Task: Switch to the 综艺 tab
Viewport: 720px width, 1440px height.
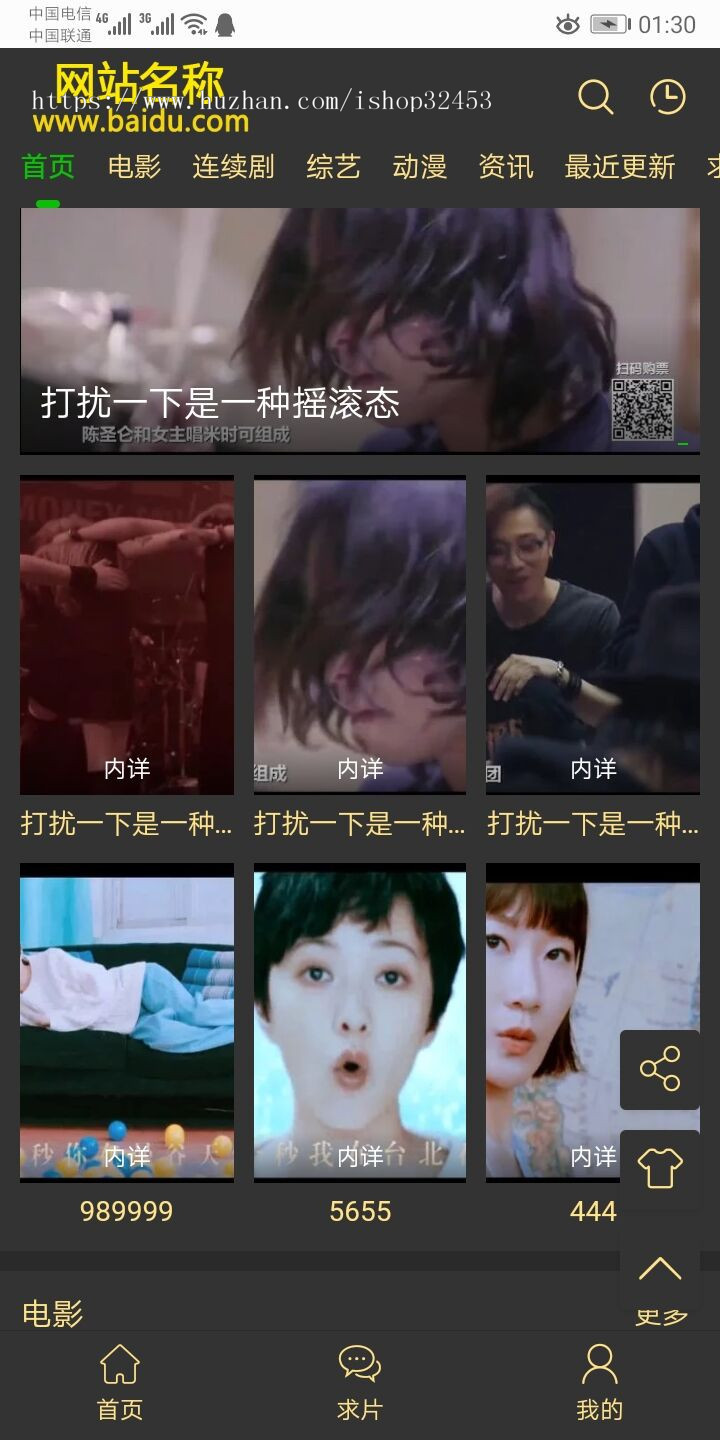Action: tap(333, 167)
